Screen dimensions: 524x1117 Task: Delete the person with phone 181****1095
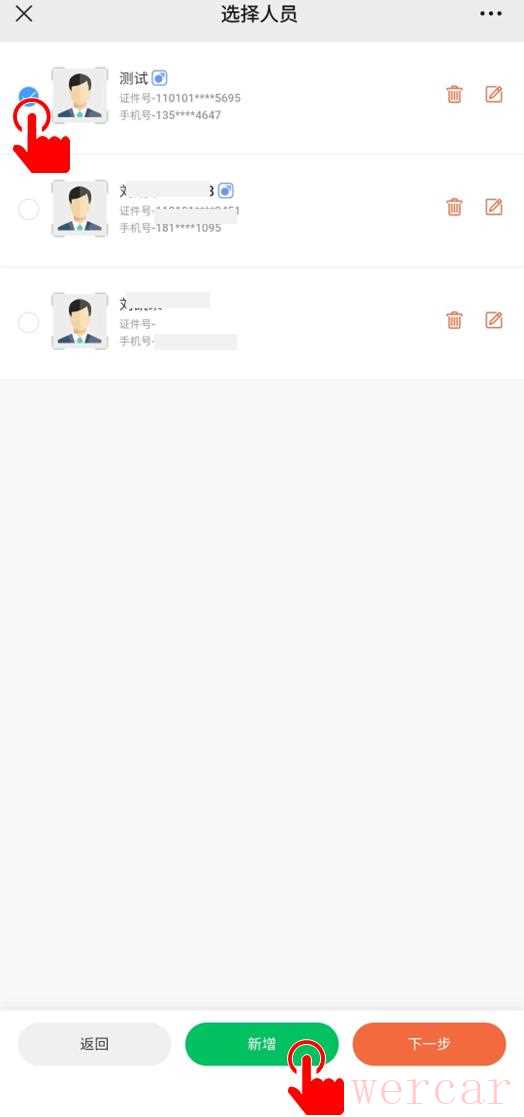454,207
